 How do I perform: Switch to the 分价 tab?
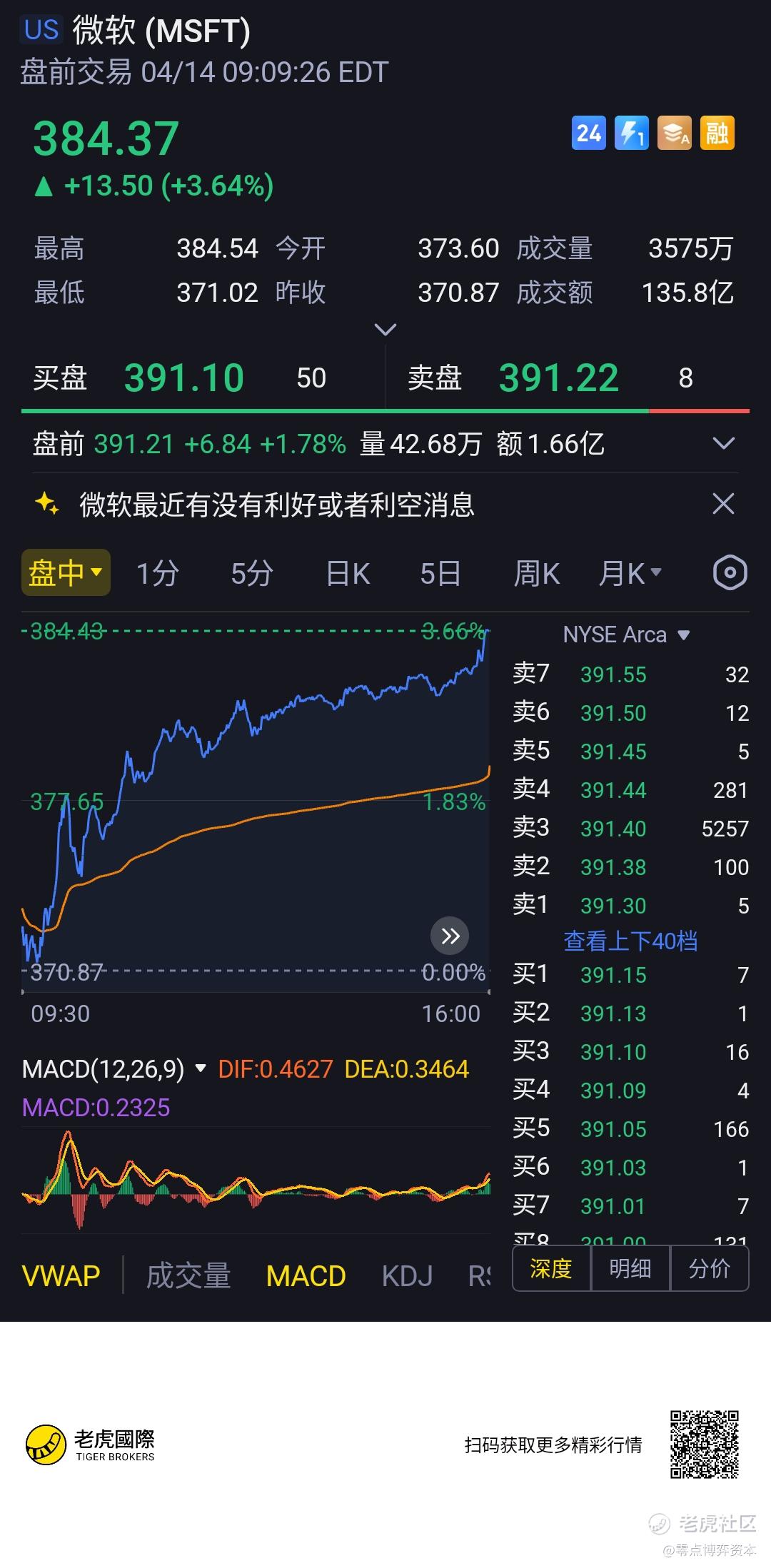(709, 1268)
